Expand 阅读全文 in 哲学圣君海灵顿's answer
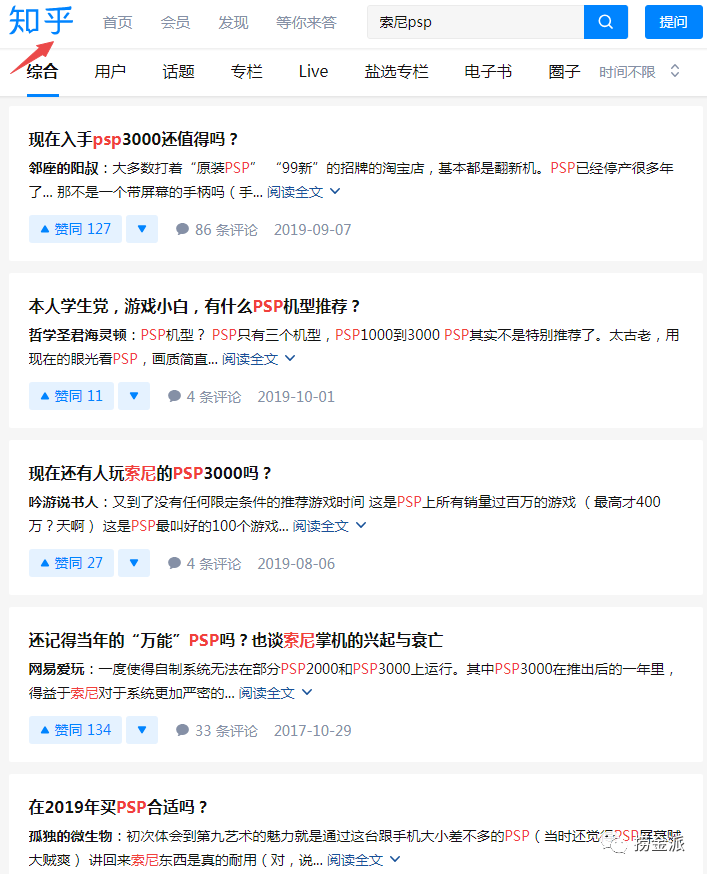707x874 pixels. tap(258, 358)
